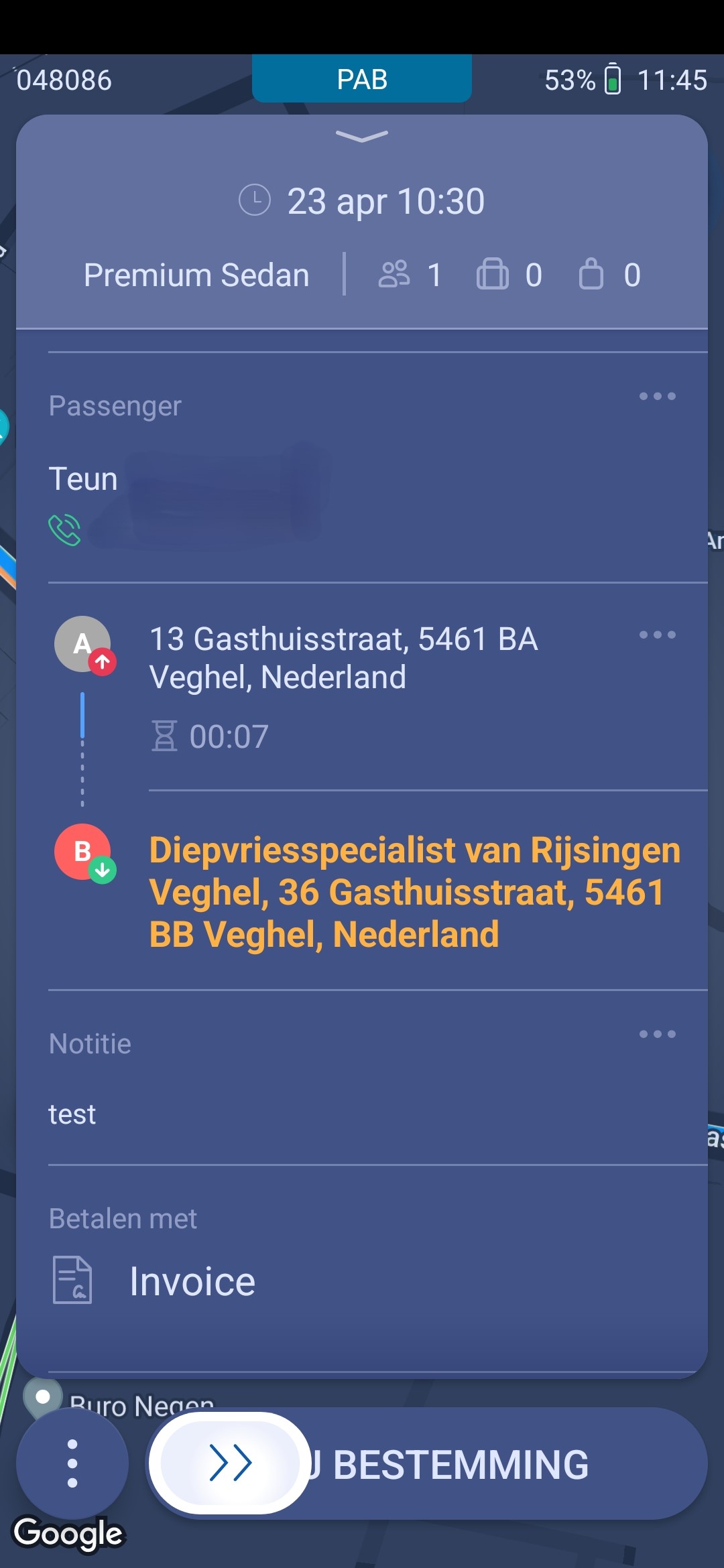Call passenger Teun with the phone icon
Image resolution: width=724 pixels, height=1568 pixels.
click(x=65, y=530)
